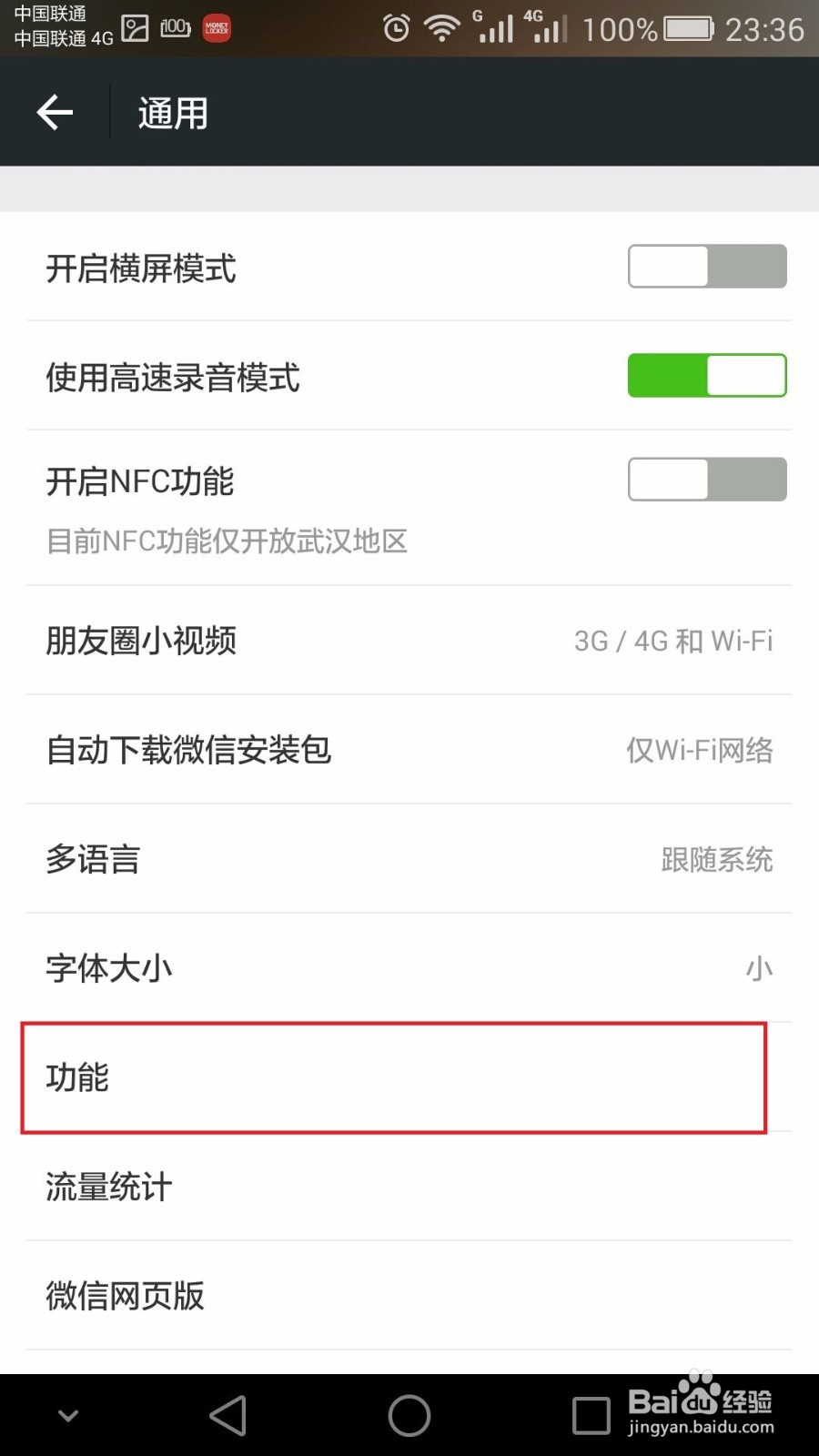Tap the Wi-Fi icon in the status bar
The image size is (819, 1456).
click(443, 27)
